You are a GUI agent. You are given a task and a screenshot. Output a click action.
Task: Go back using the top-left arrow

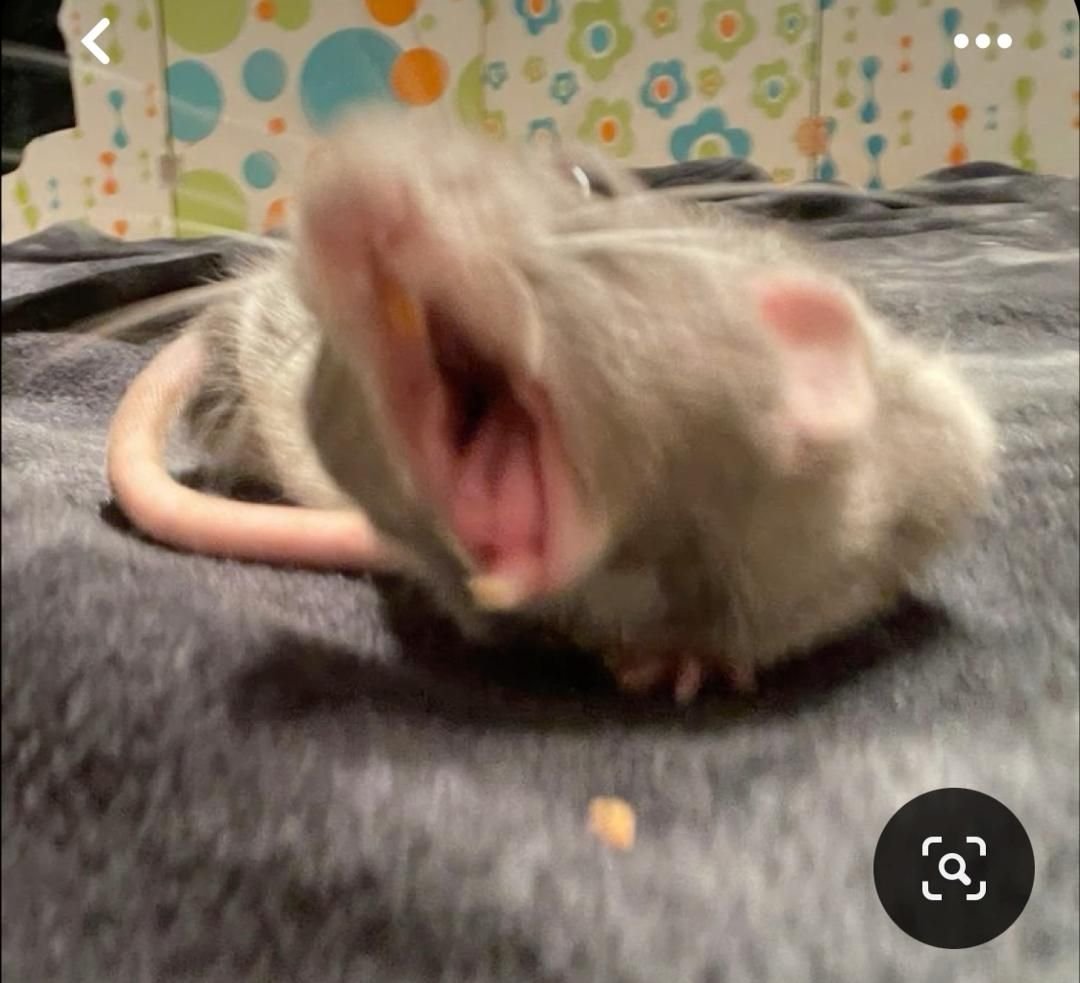tap(96, 41)
